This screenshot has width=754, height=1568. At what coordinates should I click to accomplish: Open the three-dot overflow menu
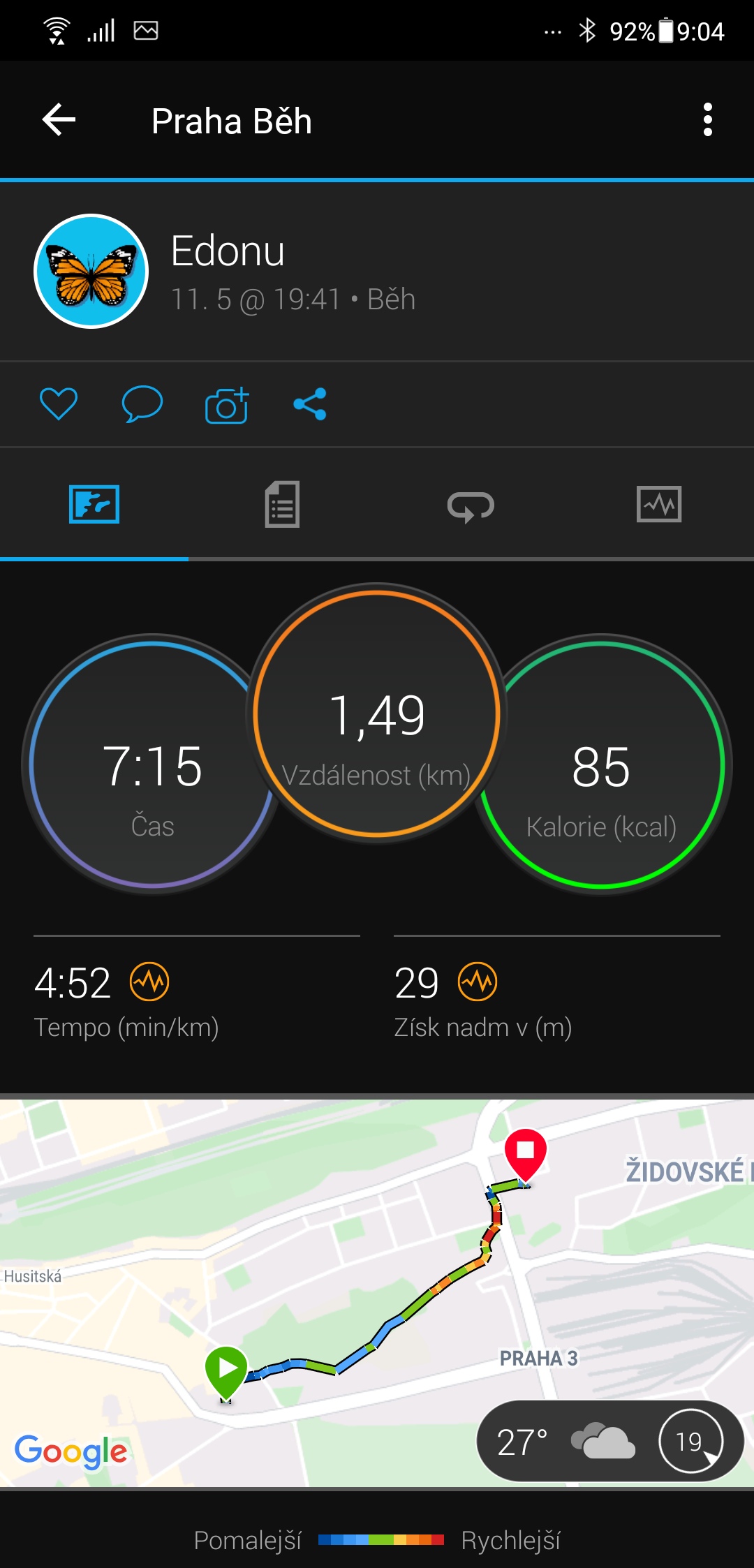pyautogui.click(x=708, y=120)
